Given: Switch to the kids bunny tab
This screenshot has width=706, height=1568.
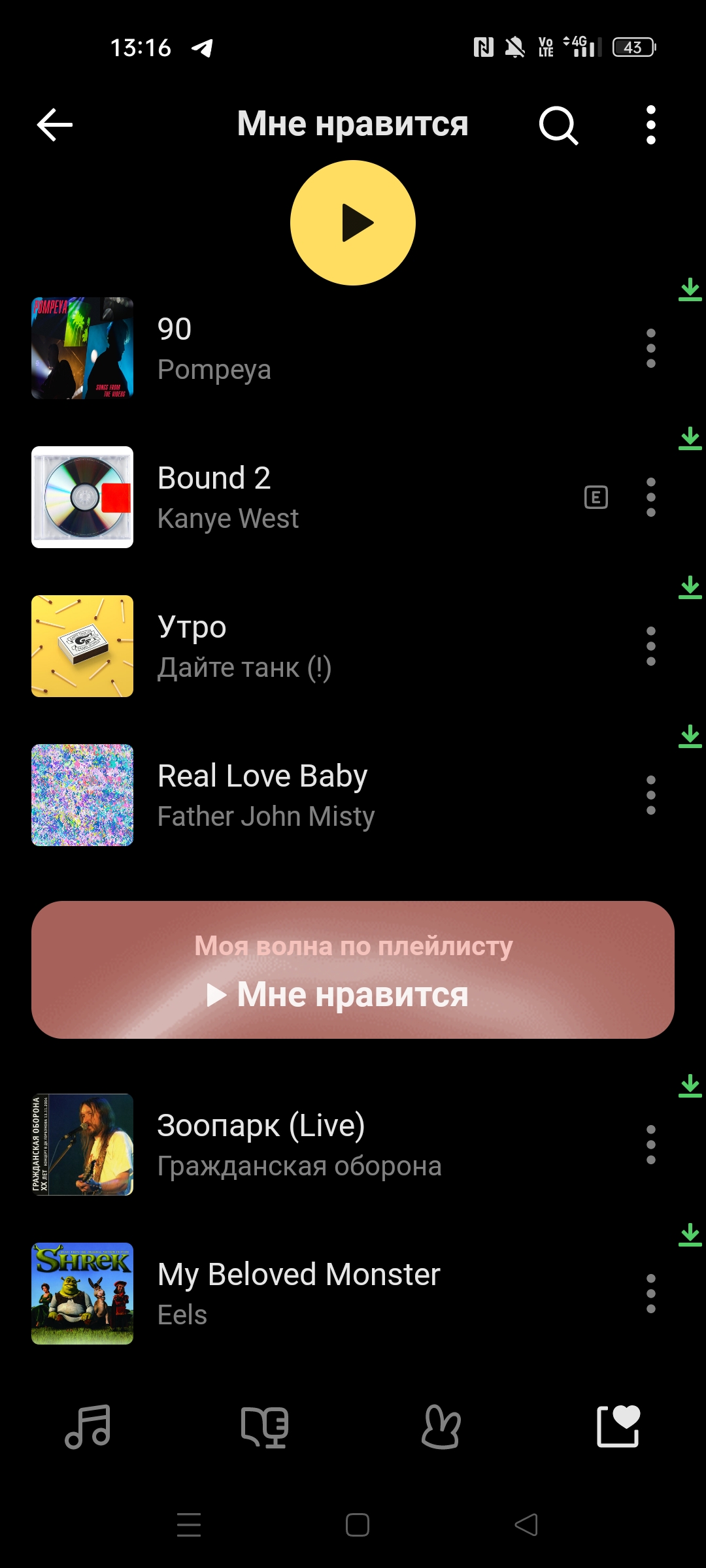Looking at the screenshot, I should (441, 1427).
